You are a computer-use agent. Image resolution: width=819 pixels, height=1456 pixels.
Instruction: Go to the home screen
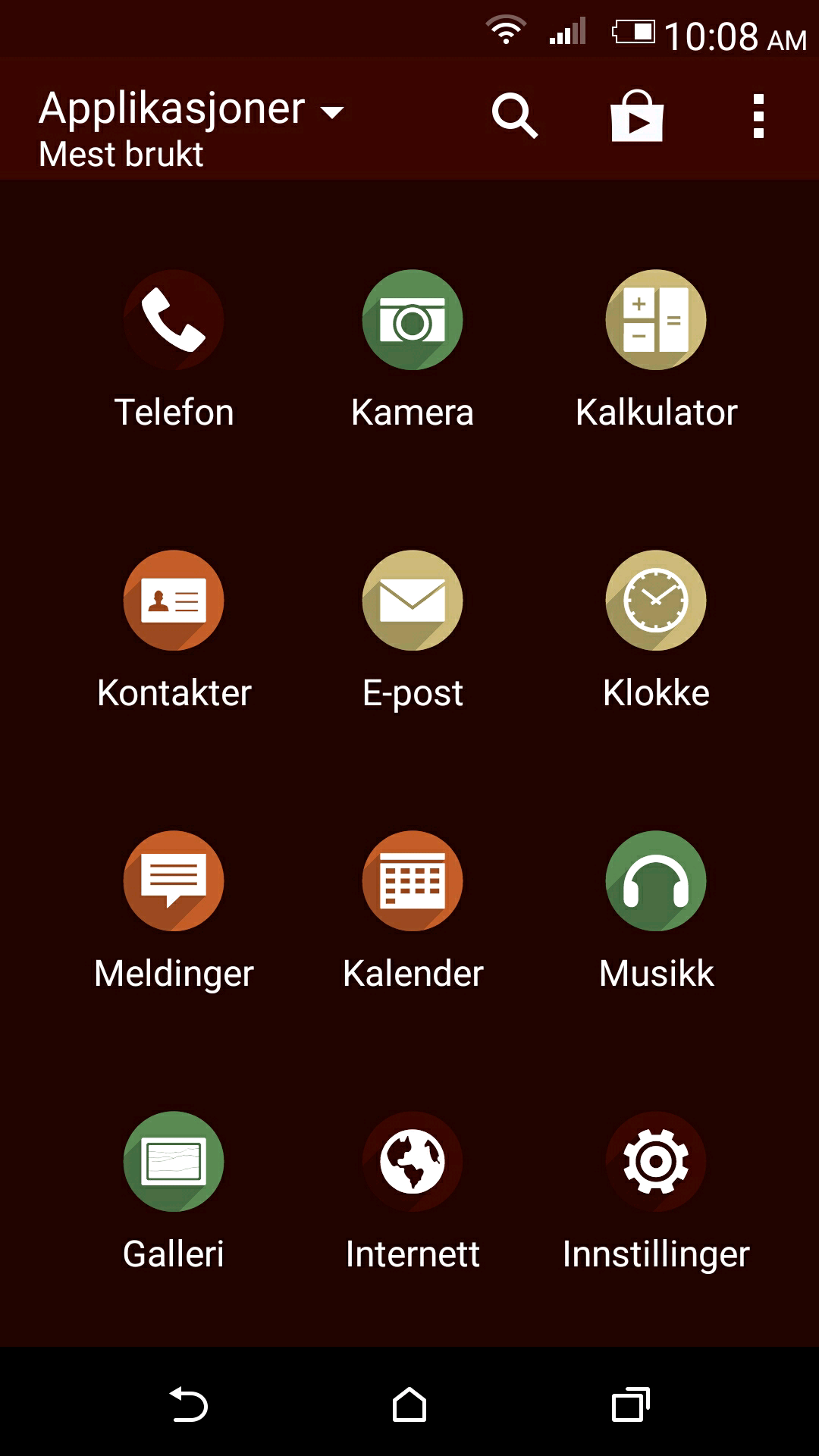pos(409,1404)
